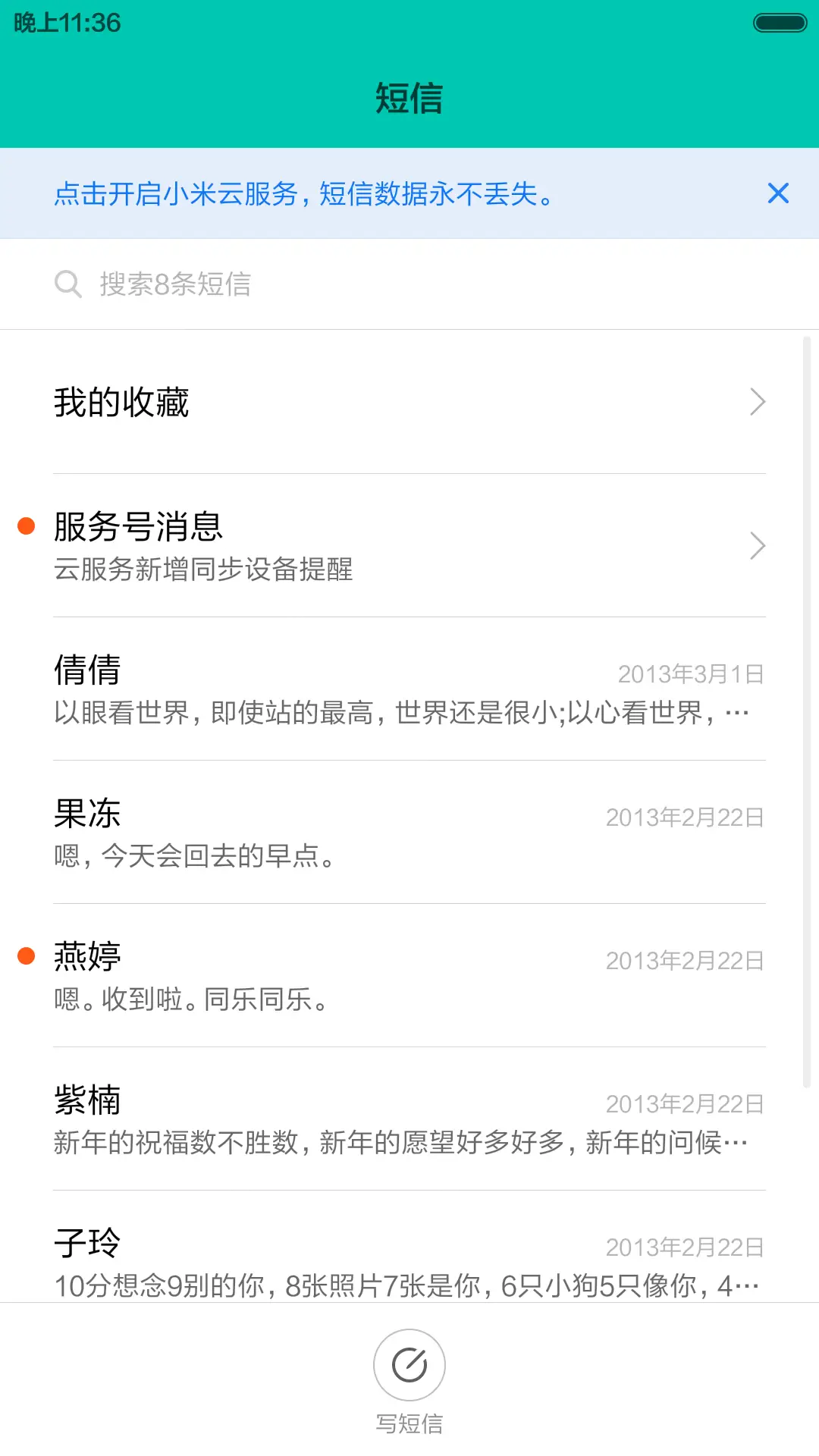Open the 我的收藏 favorites entry
Image resolution: width=819 pixels, height=1456 pixels.
click(303, 402)
